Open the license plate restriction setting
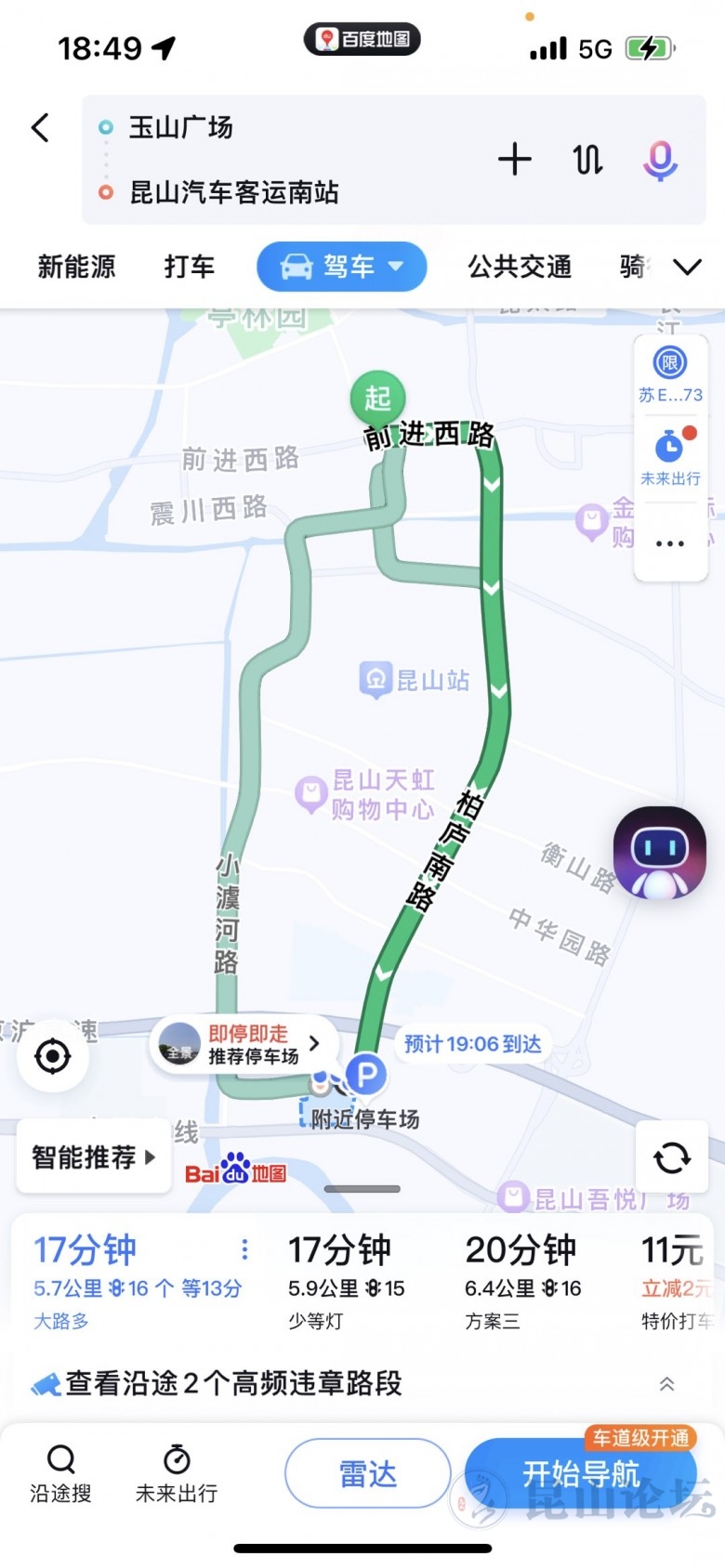Screen dimensions: 725x1568 [670, 374]
